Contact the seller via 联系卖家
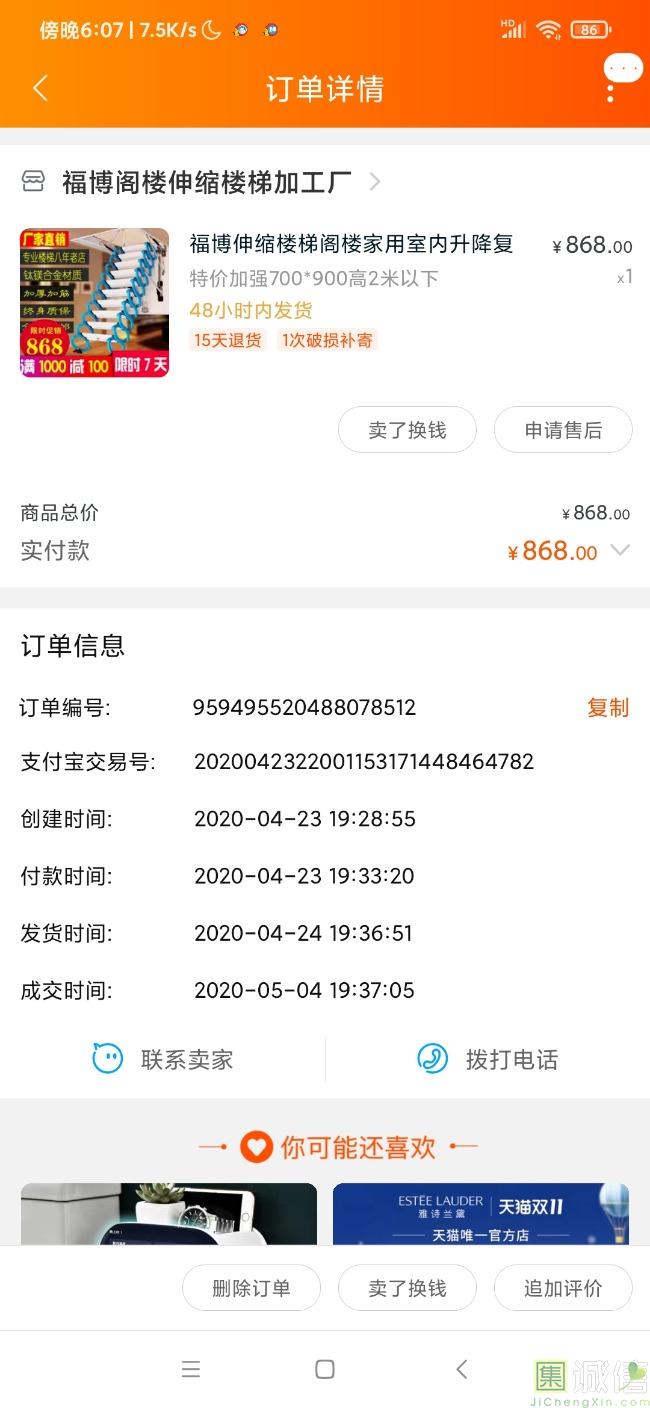 coord(163,1059)
